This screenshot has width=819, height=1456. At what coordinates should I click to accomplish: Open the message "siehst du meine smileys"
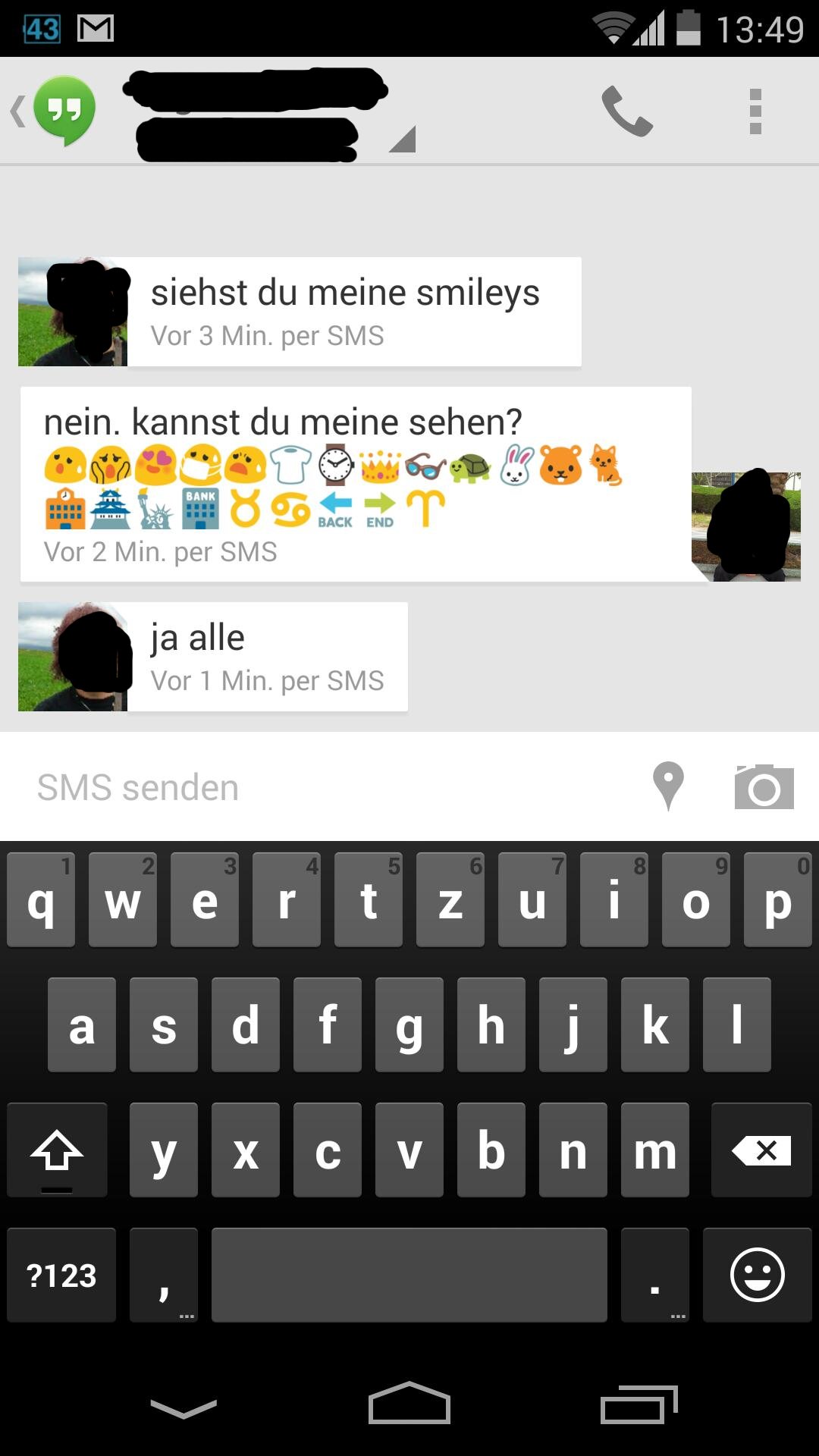pos(354,312)
